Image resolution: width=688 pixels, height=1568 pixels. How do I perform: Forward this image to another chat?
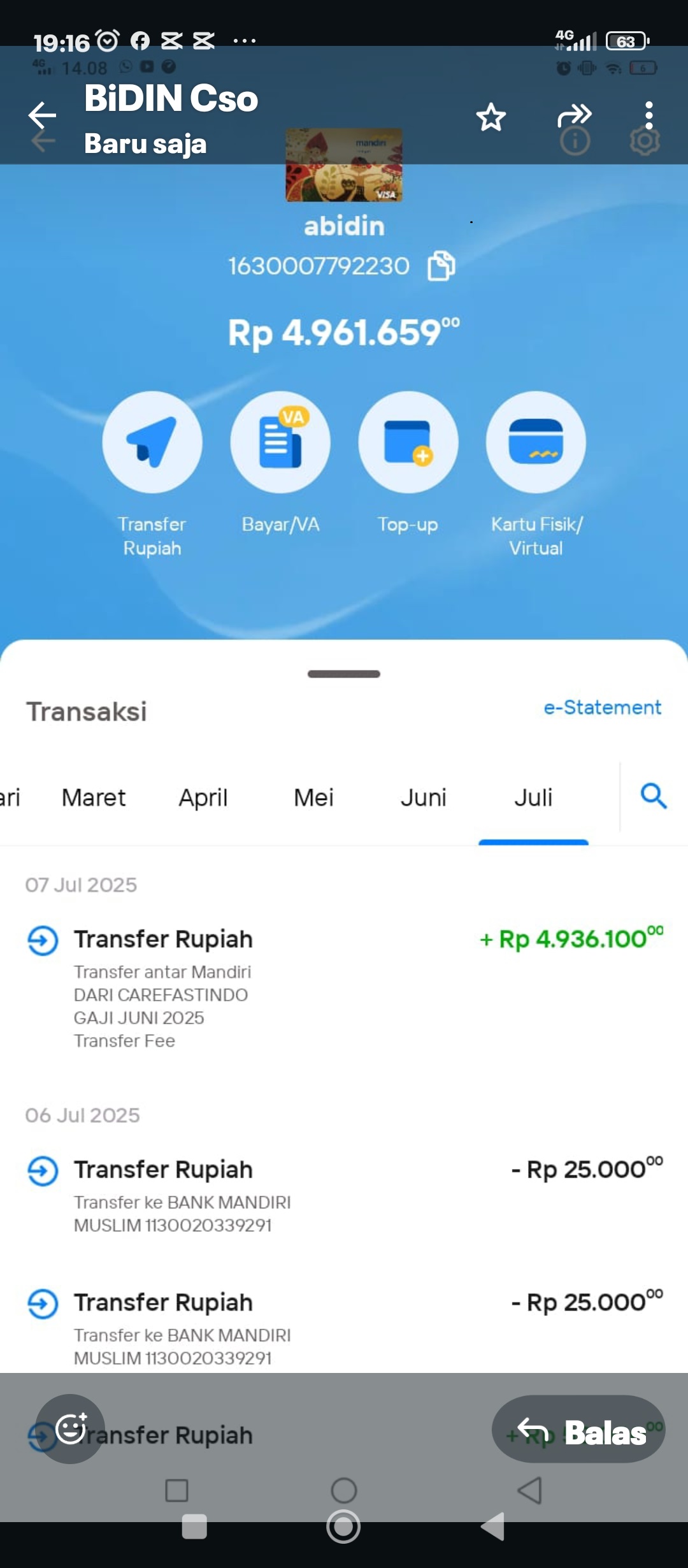tap(574, 115)
